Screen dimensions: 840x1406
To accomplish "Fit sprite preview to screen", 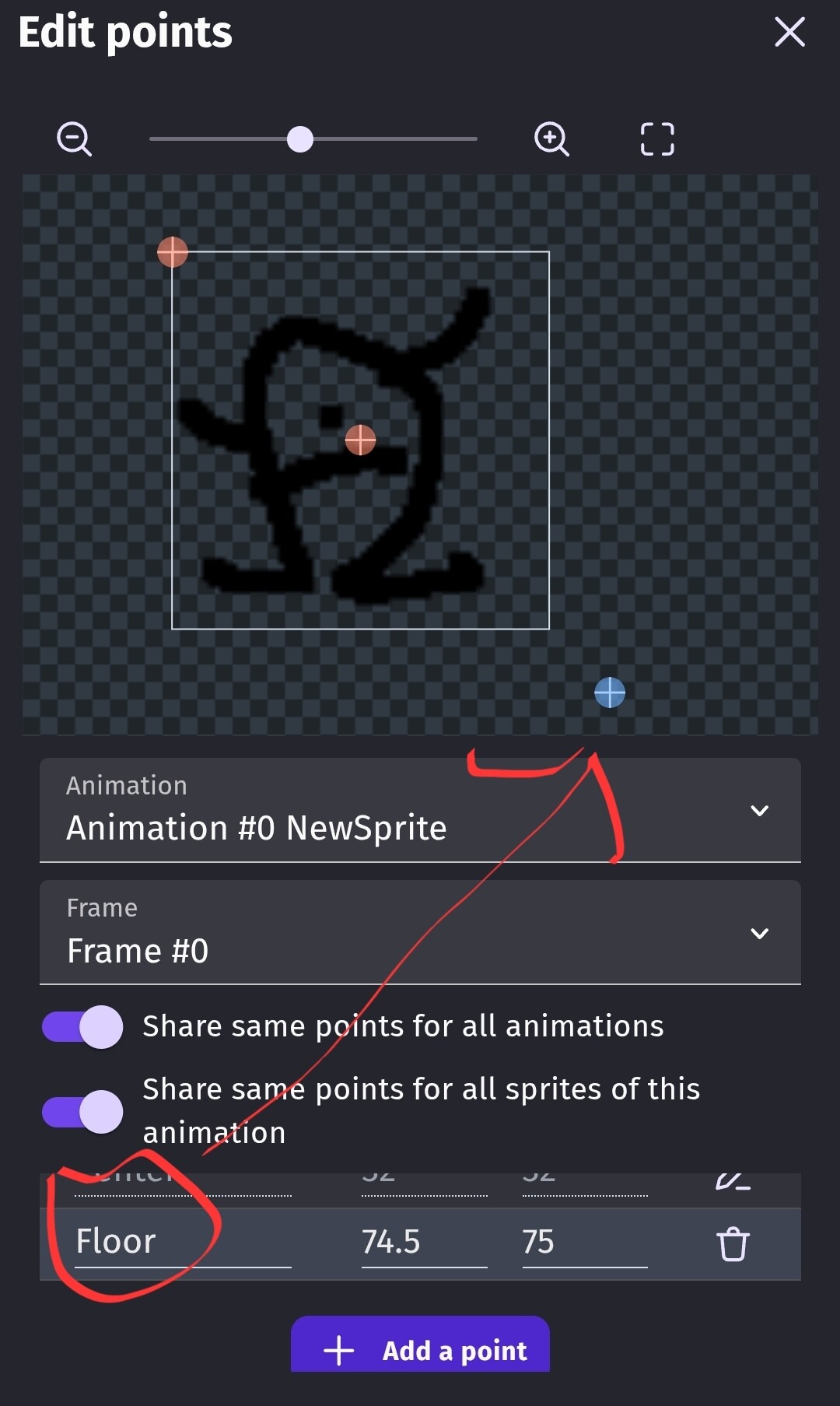I will 657,140.
